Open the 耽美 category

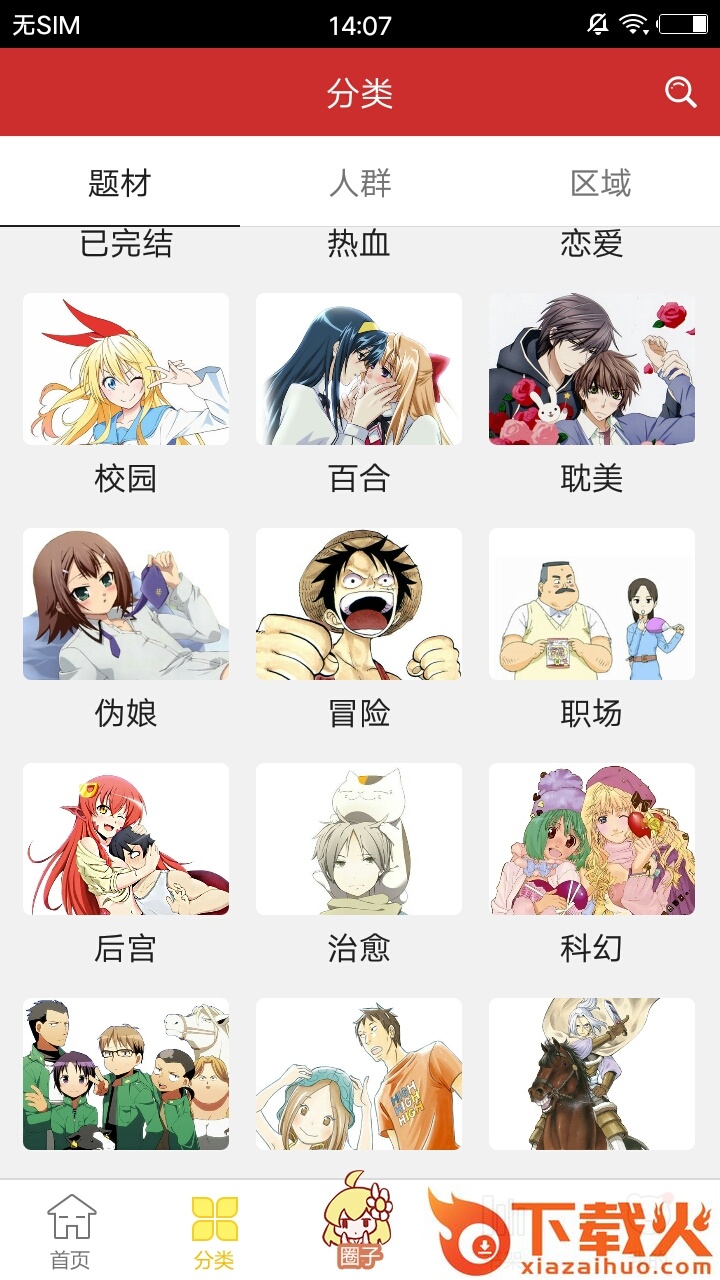point(592,370)
